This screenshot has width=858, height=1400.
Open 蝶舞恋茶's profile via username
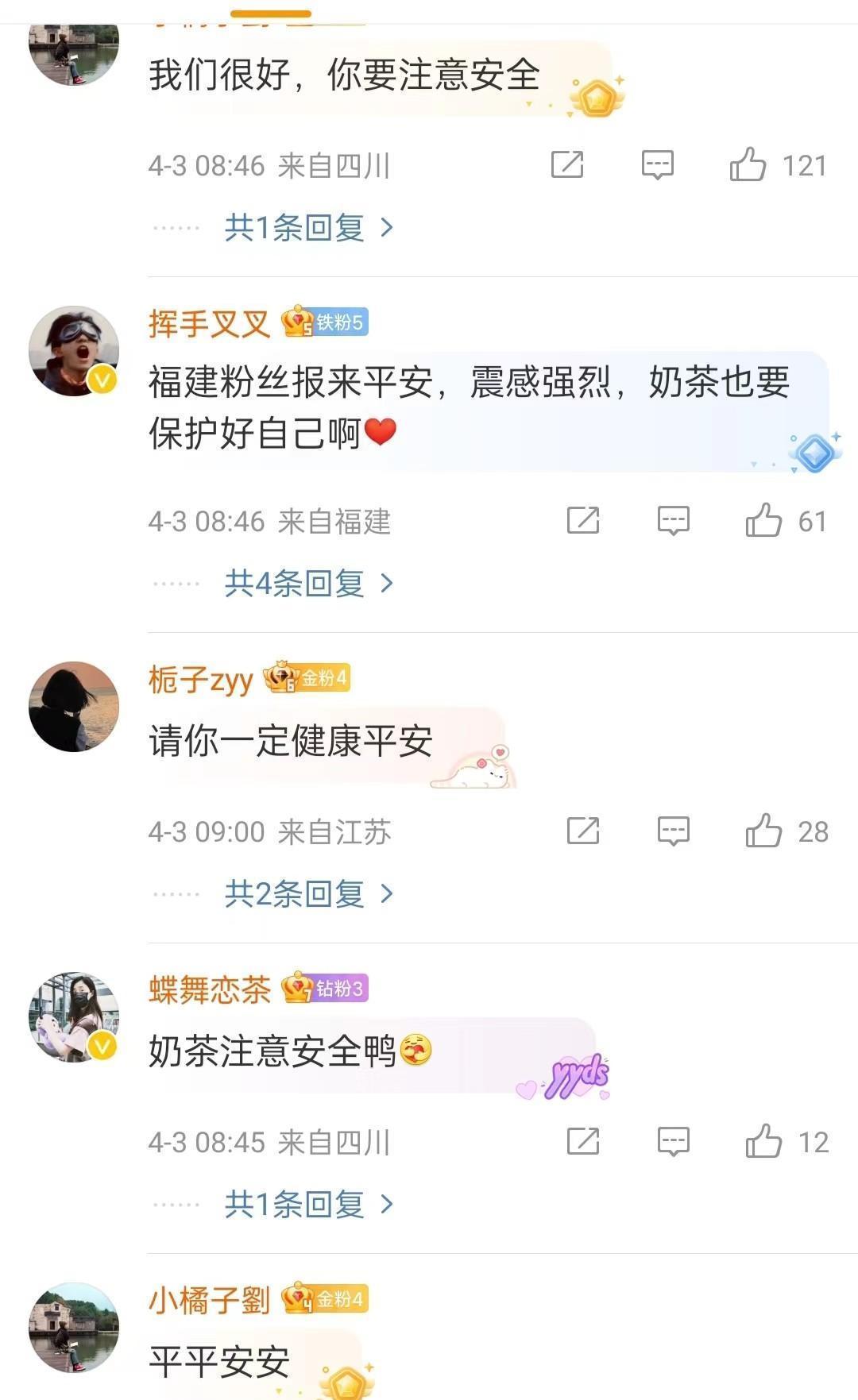(x=210, y=989)
